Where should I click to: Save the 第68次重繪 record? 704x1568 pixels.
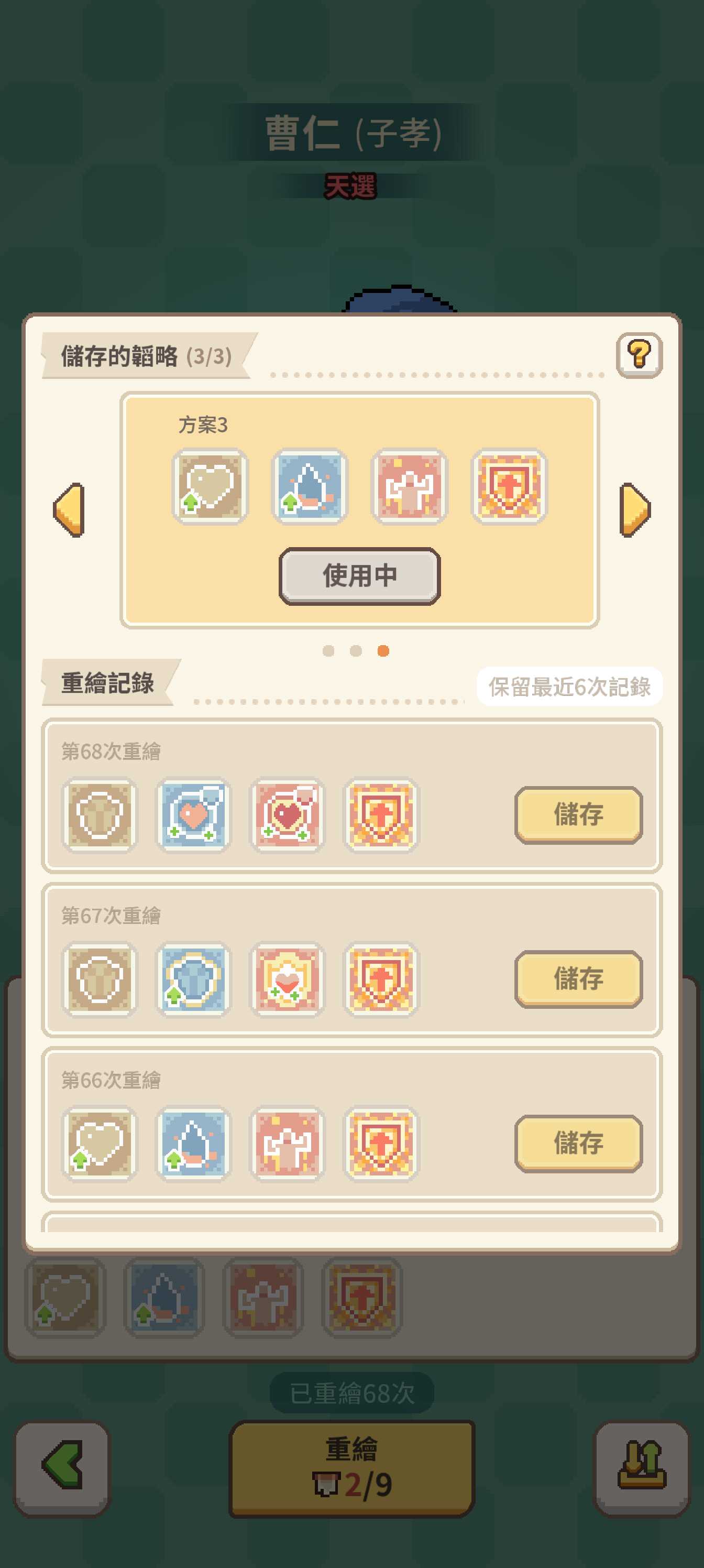tap(579, 815)
